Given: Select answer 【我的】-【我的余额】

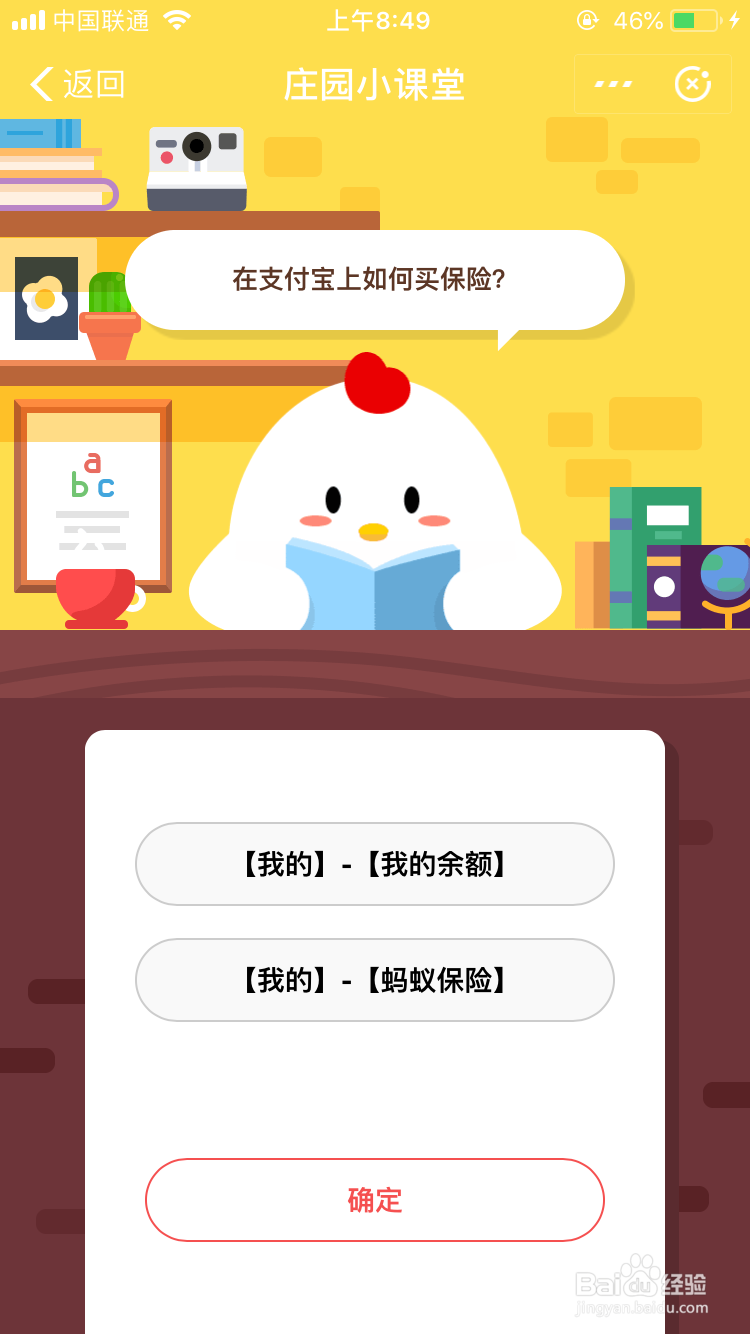Looking at the screenshot, I should (375, 863).
